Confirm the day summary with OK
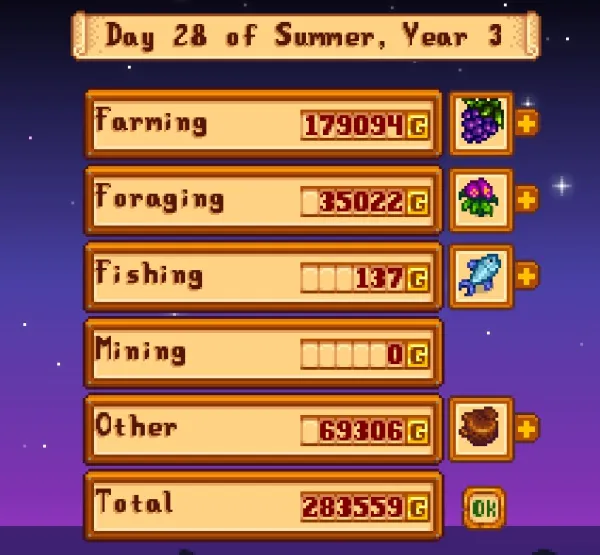The image size is (600, 555). point(484,508)
